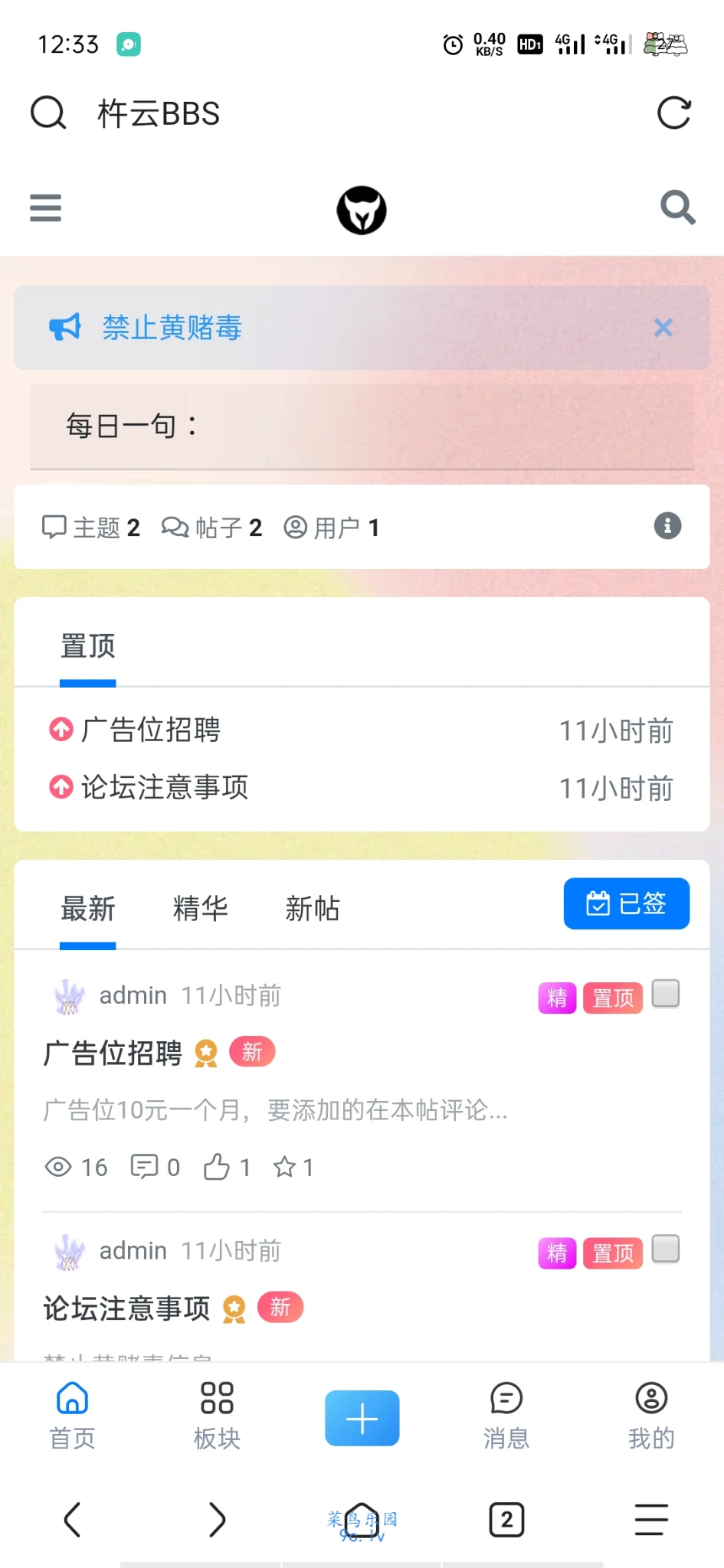
Task: Open pinned thread 论坛注意事项 in 置顶 list
Action: click(x=165, y=787)
